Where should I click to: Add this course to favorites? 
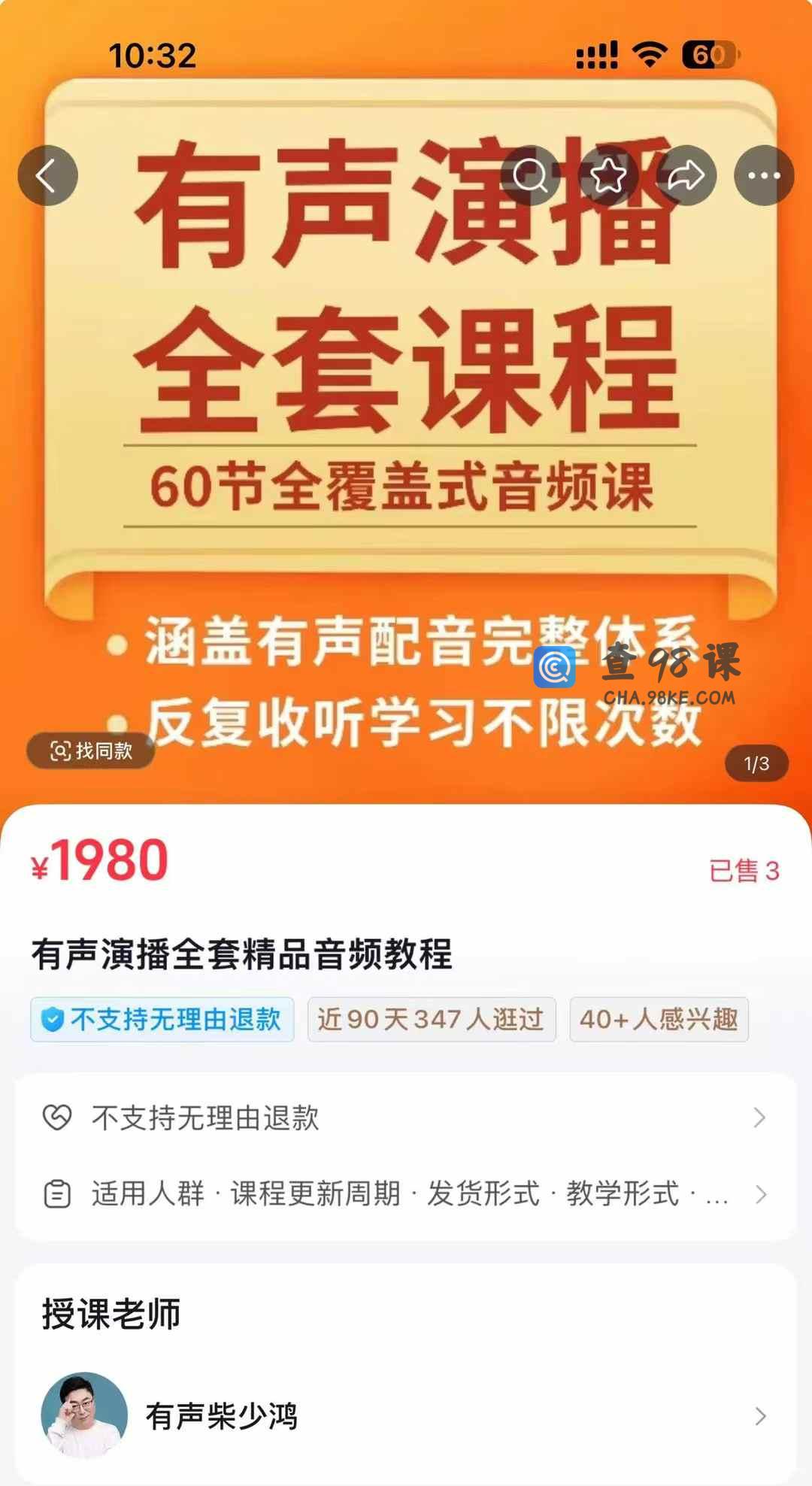(x=608, y=176)
